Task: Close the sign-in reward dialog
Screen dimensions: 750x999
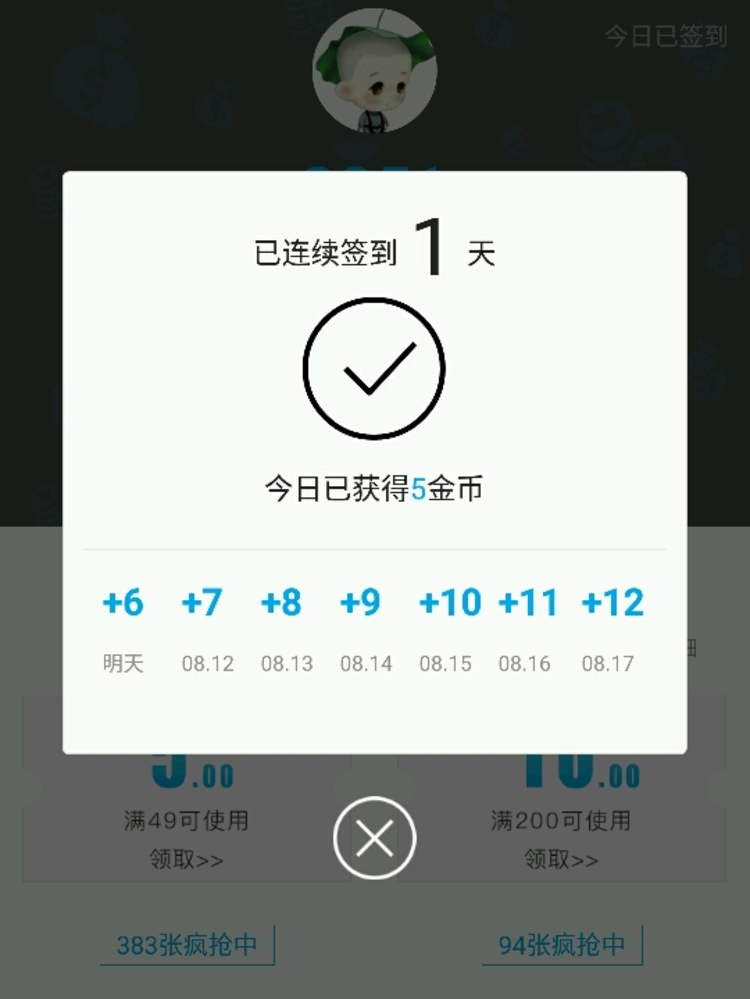Action: (374, 839)
